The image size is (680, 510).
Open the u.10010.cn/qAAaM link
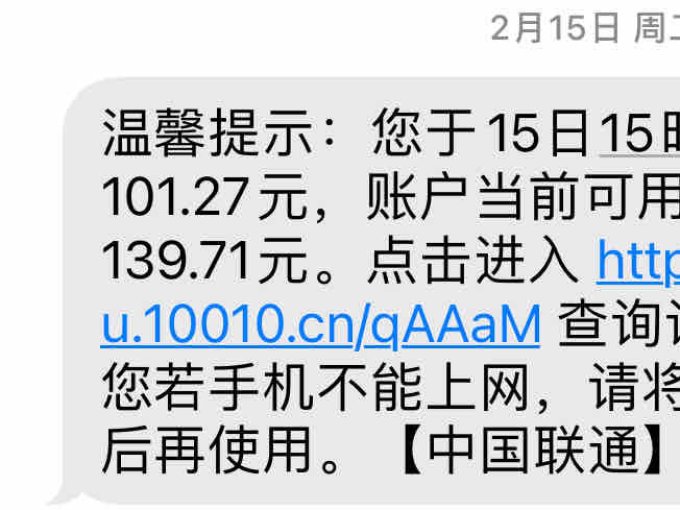point(320,325)
